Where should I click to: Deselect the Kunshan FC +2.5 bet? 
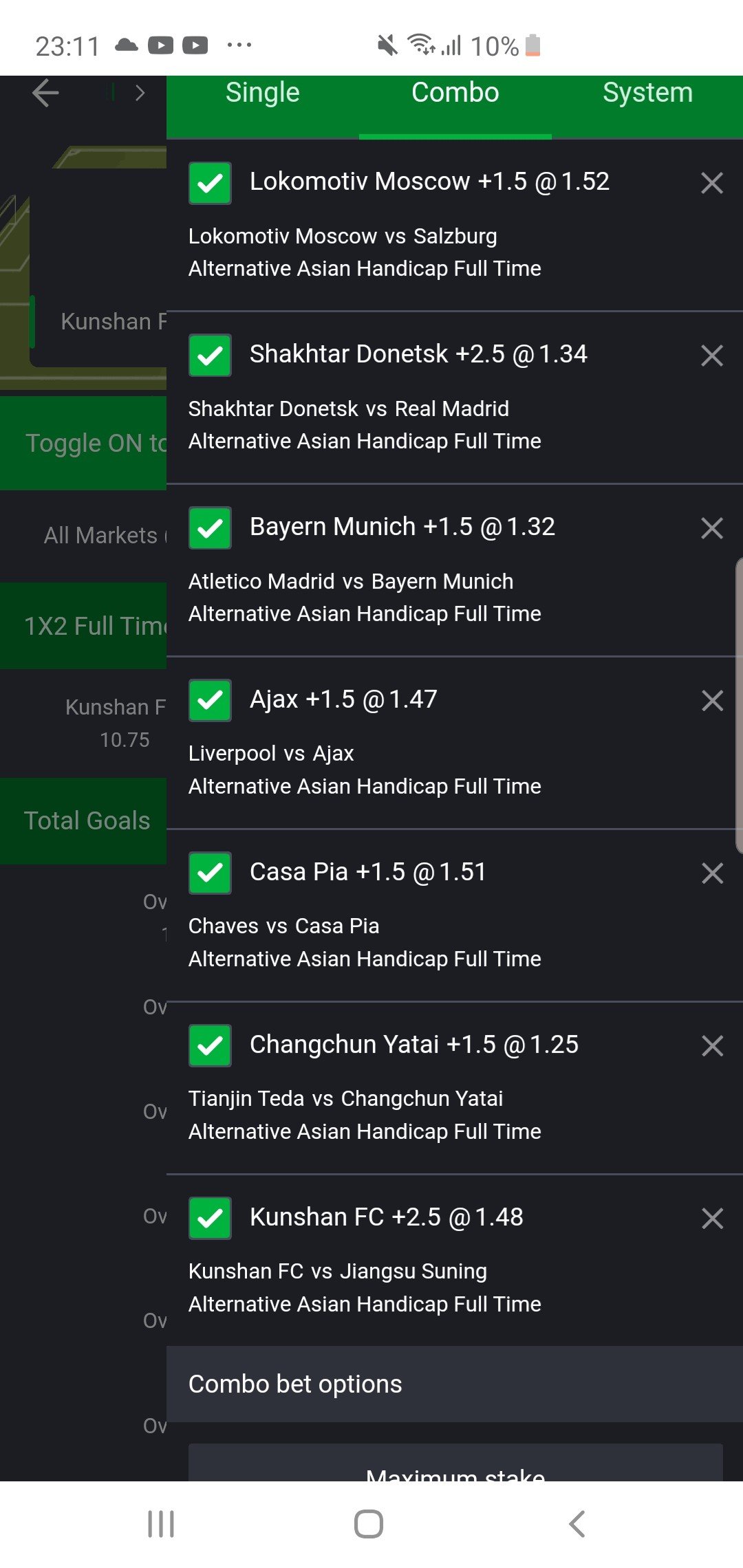[210, 1219]
